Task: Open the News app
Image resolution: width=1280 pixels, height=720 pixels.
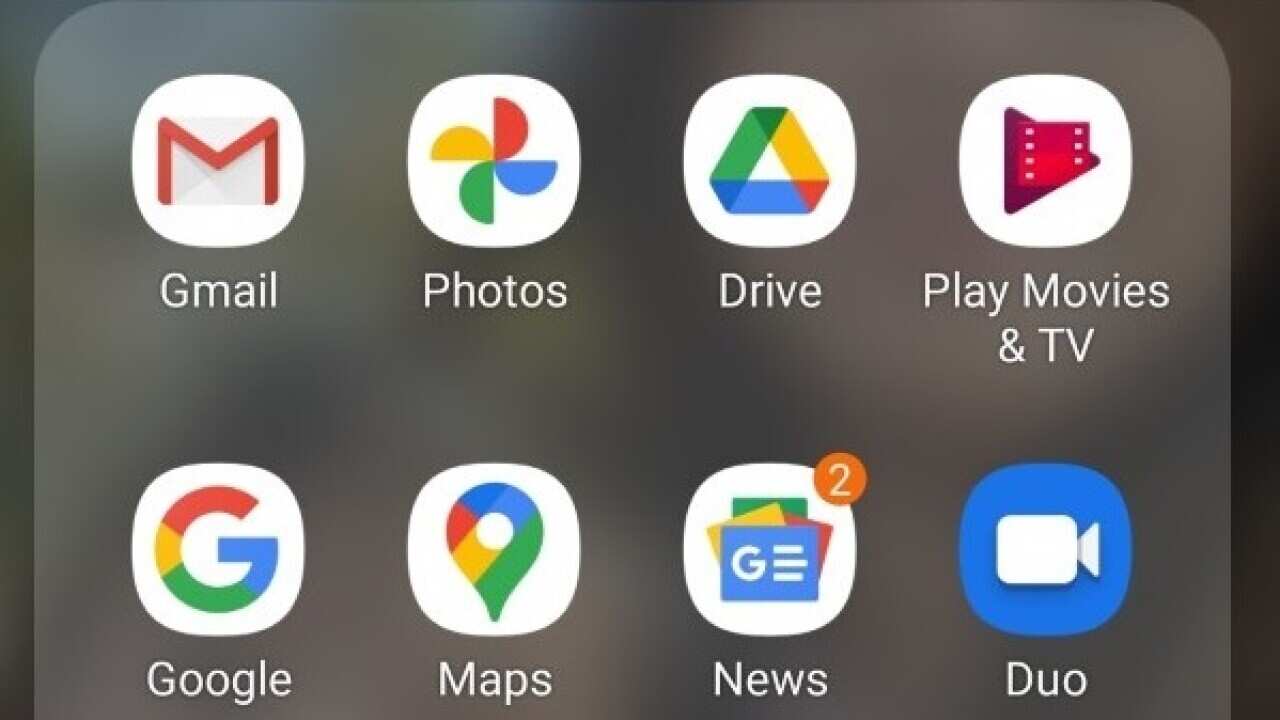Action: pos(769,549)
